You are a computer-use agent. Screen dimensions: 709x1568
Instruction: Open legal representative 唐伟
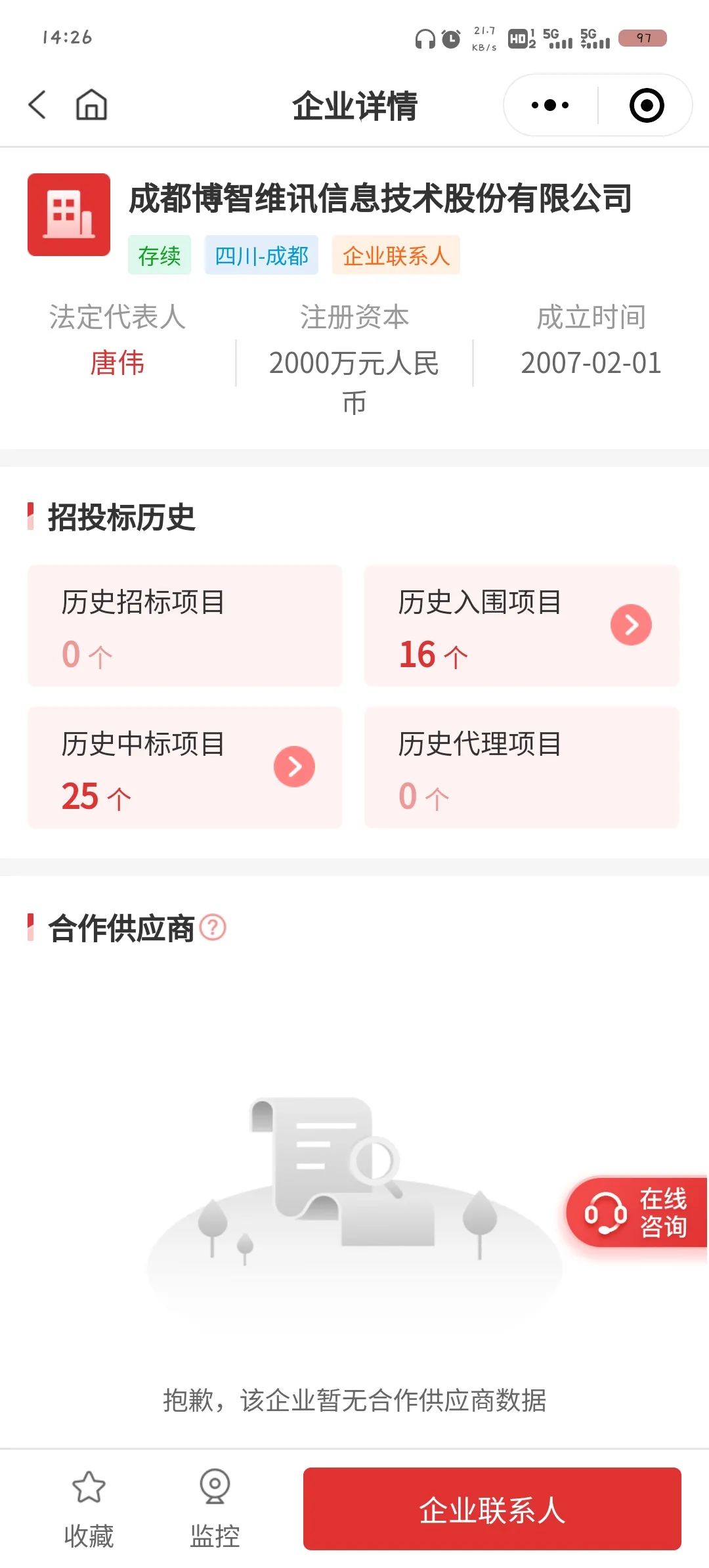118,363
